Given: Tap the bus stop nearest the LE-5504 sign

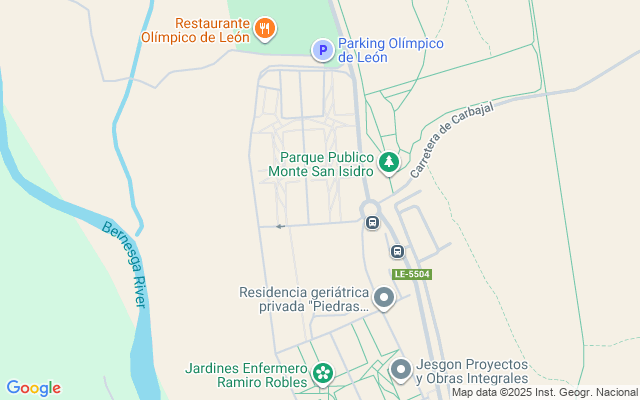Looking at the screenshot, I should (397, 252).
